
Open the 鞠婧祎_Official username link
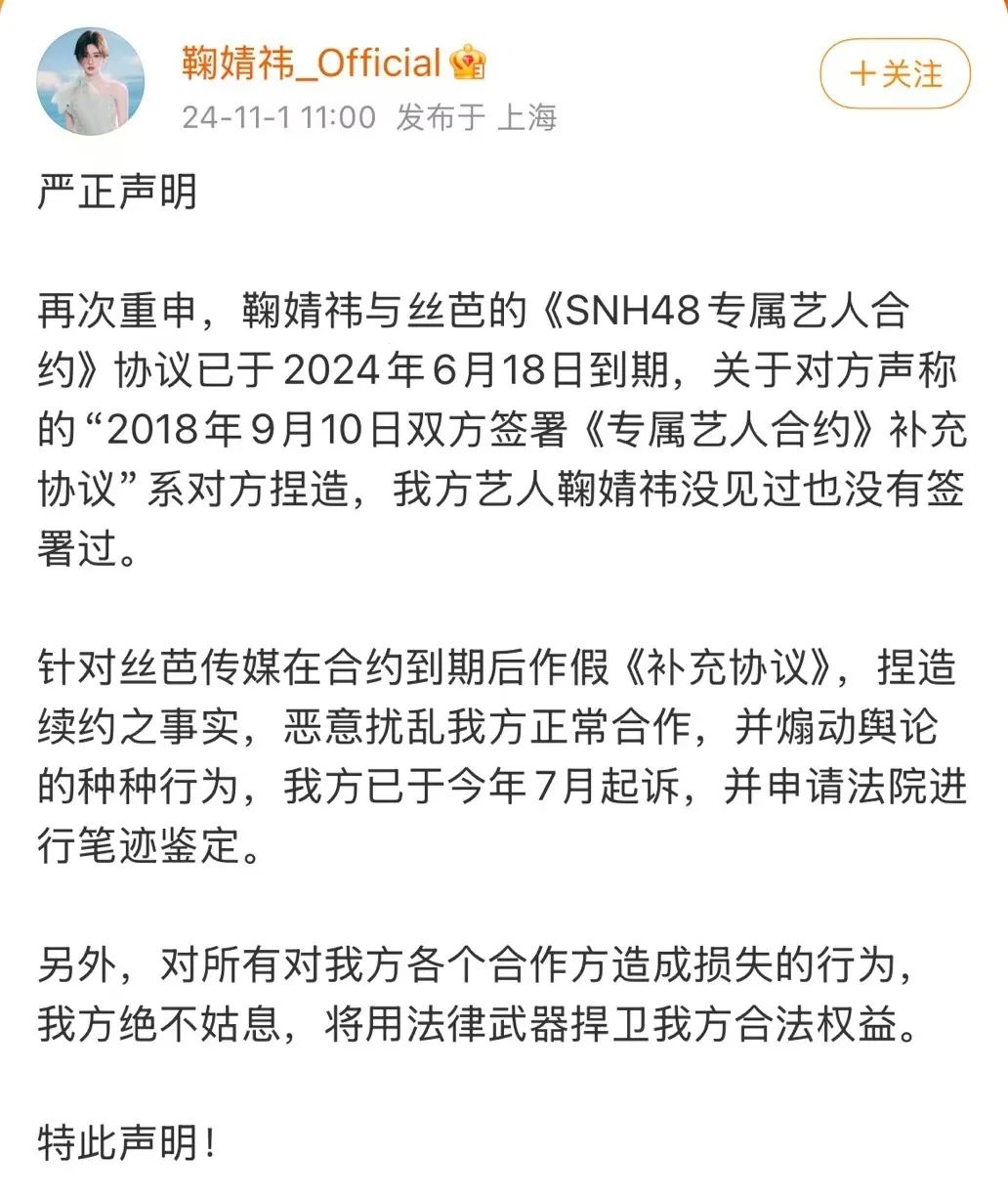[312, 64]
